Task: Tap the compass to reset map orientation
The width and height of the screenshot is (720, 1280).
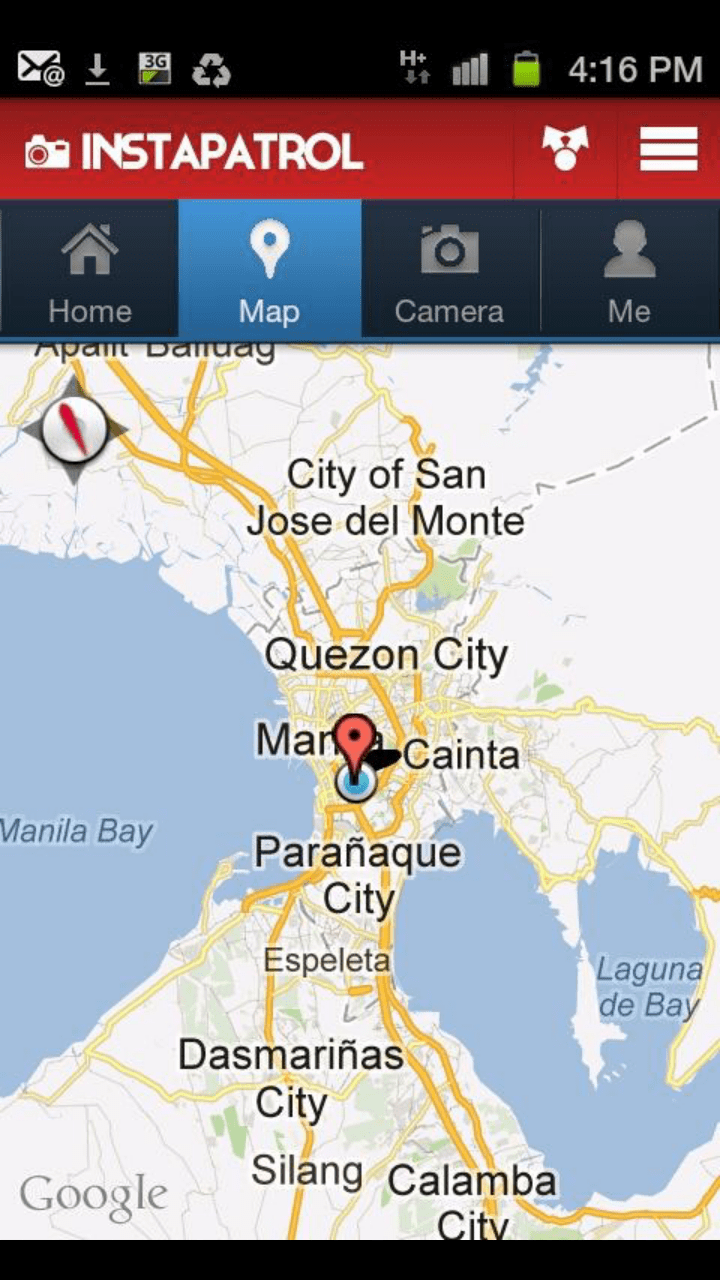Action: pyautogui.click(x=75, y=430)
